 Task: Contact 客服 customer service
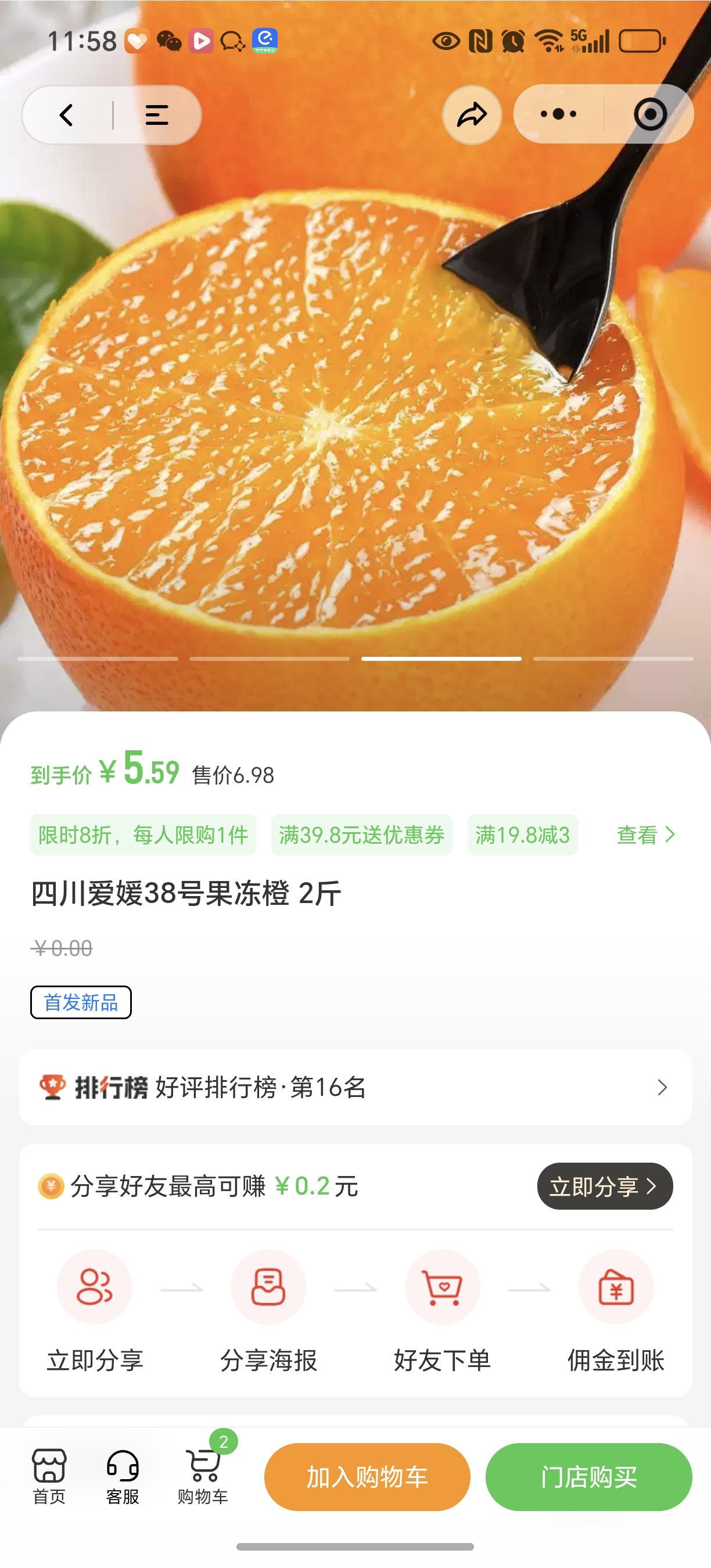tap(123, 1476)
